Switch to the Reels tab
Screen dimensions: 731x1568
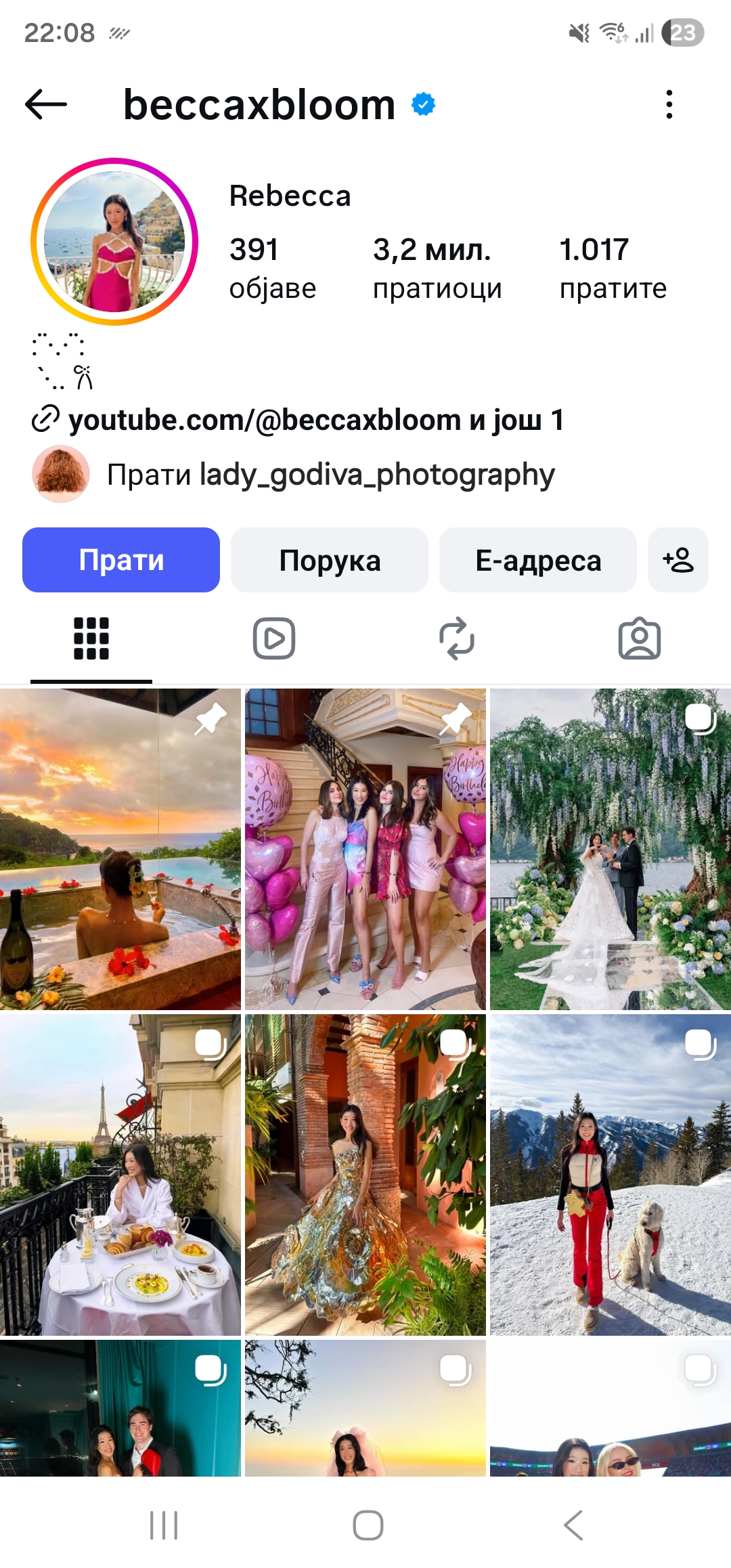[274, 638]
